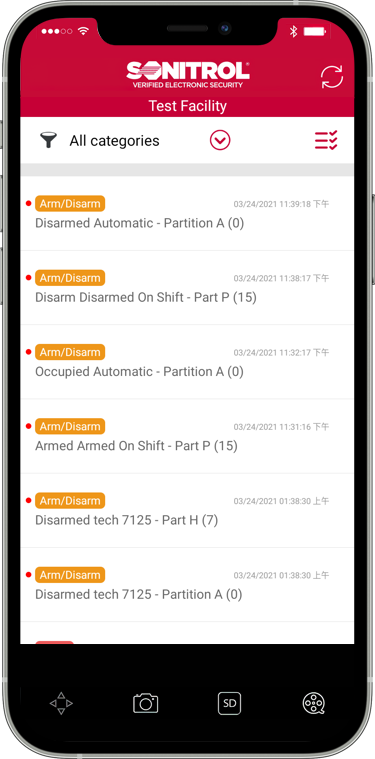Screen dimensions: 375x759
Task: Open Disarmed tech 7125 - Part H event
Action: 187,510
